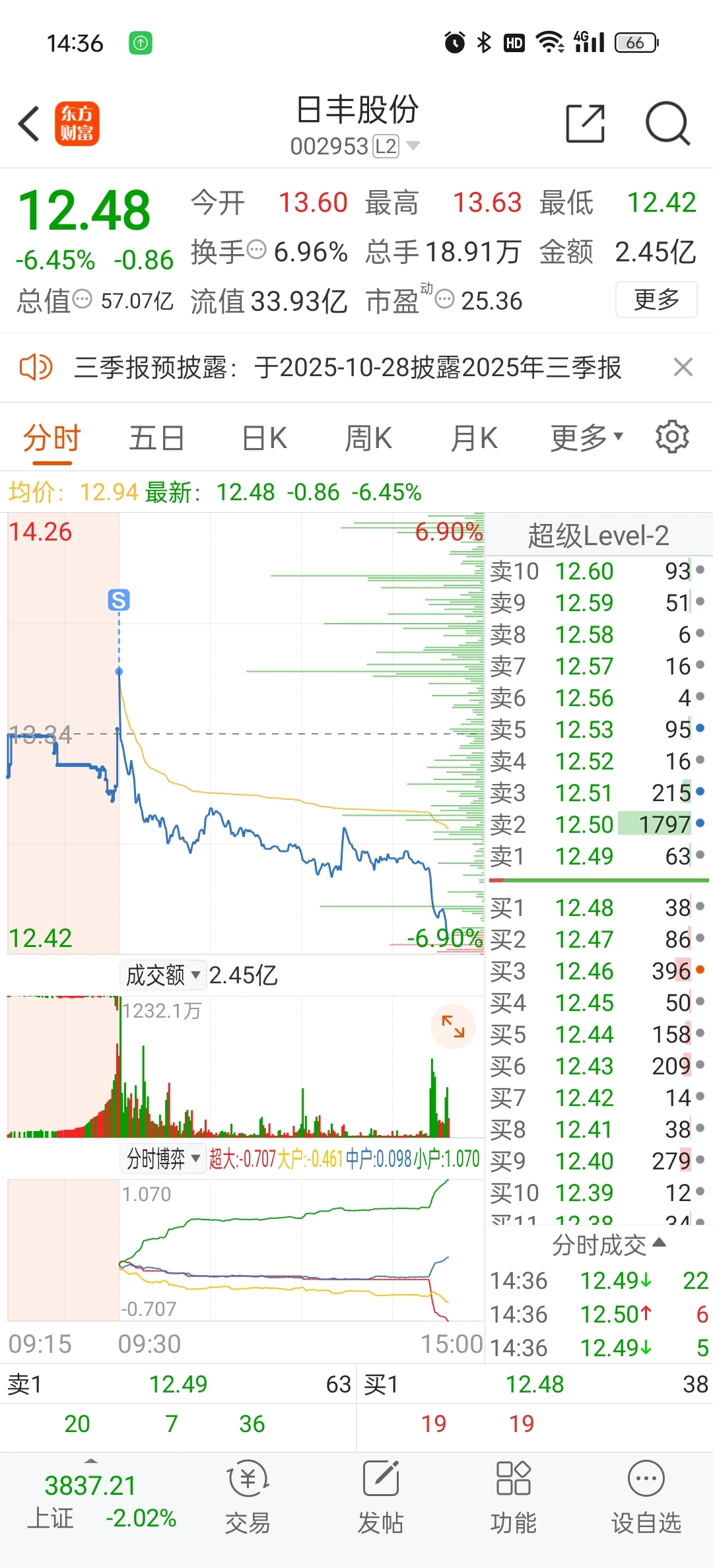Select the 周K chart tab

[x=368, y=438]
